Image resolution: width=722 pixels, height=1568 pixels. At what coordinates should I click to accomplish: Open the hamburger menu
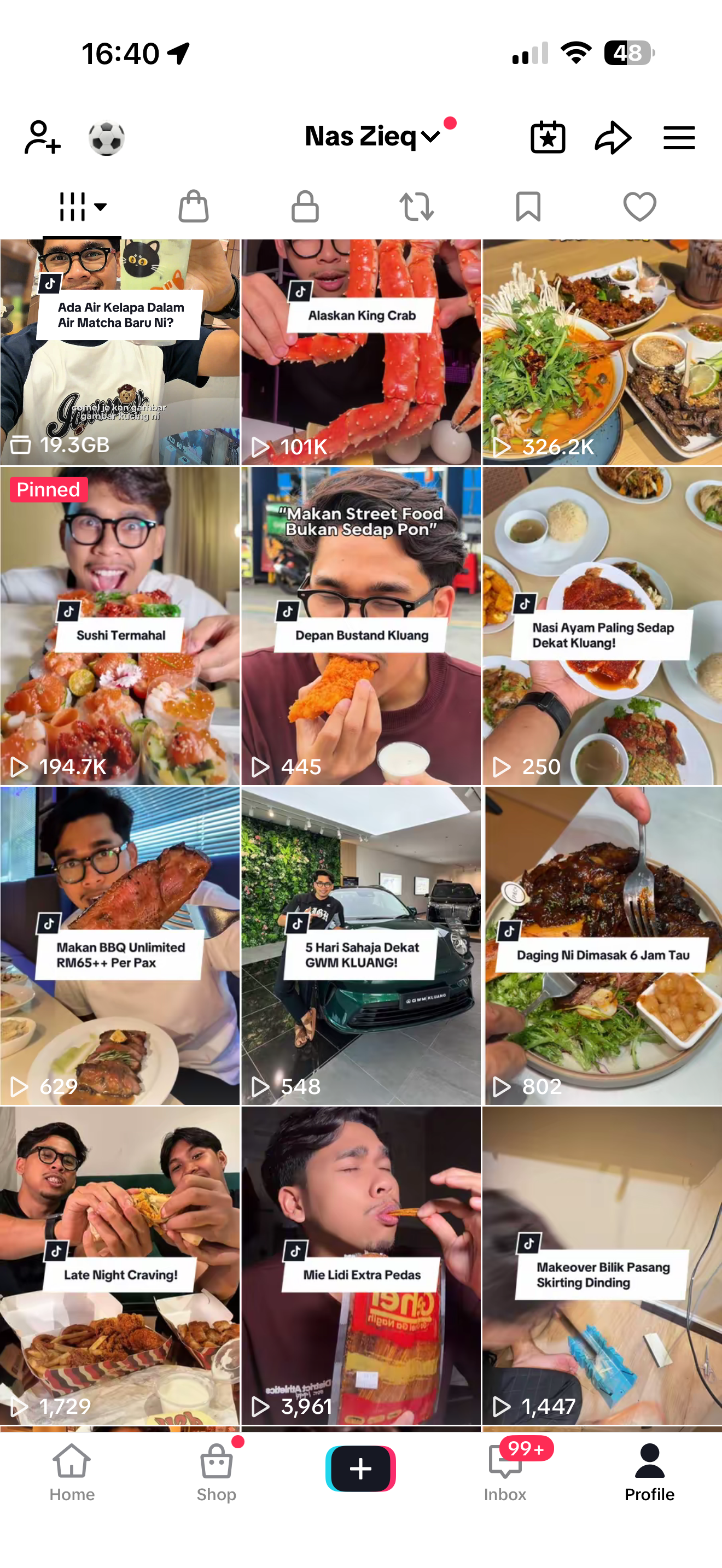[679, 138]
